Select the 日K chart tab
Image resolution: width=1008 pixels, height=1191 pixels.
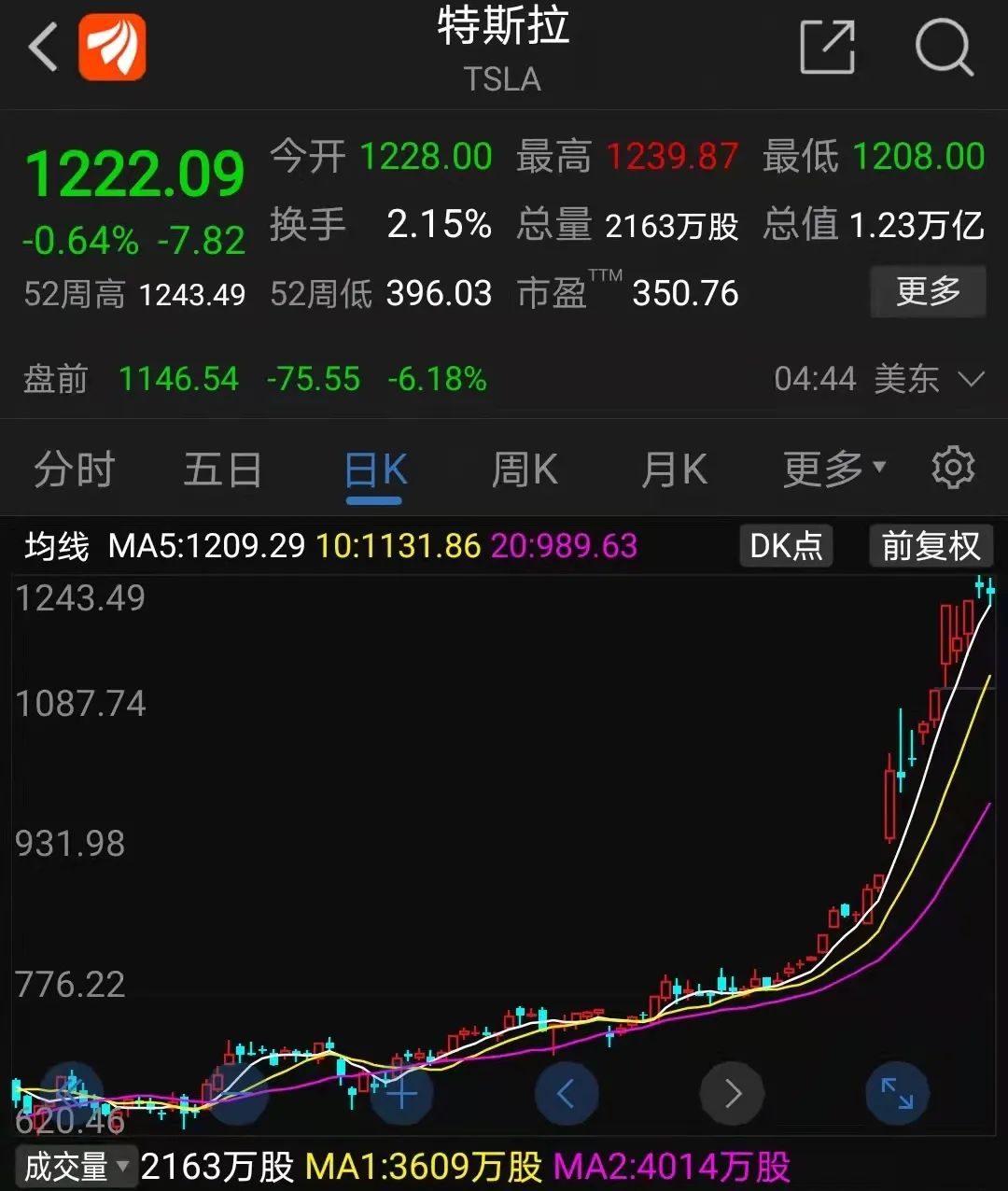tap(375, 469)
